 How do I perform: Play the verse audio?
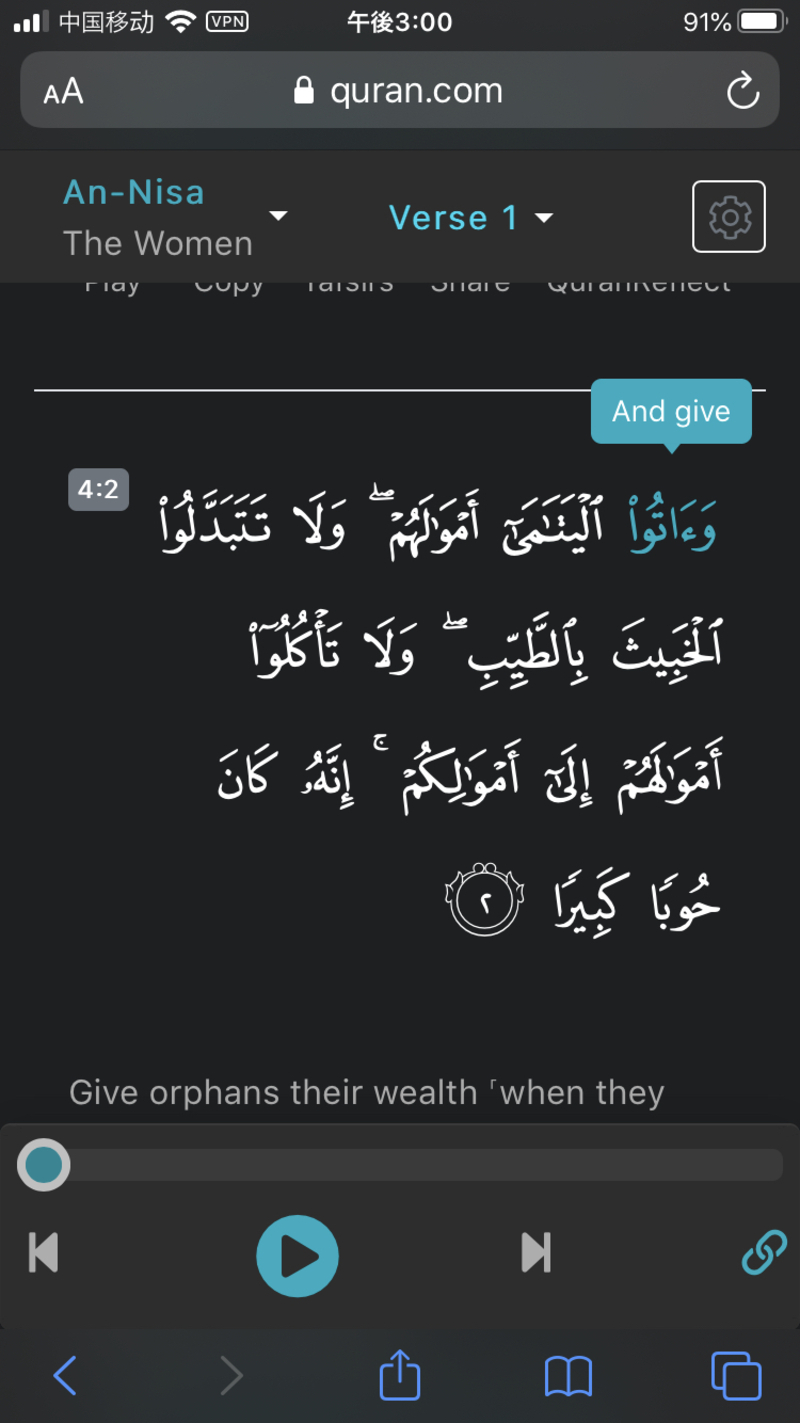(x=297, y=1256)
